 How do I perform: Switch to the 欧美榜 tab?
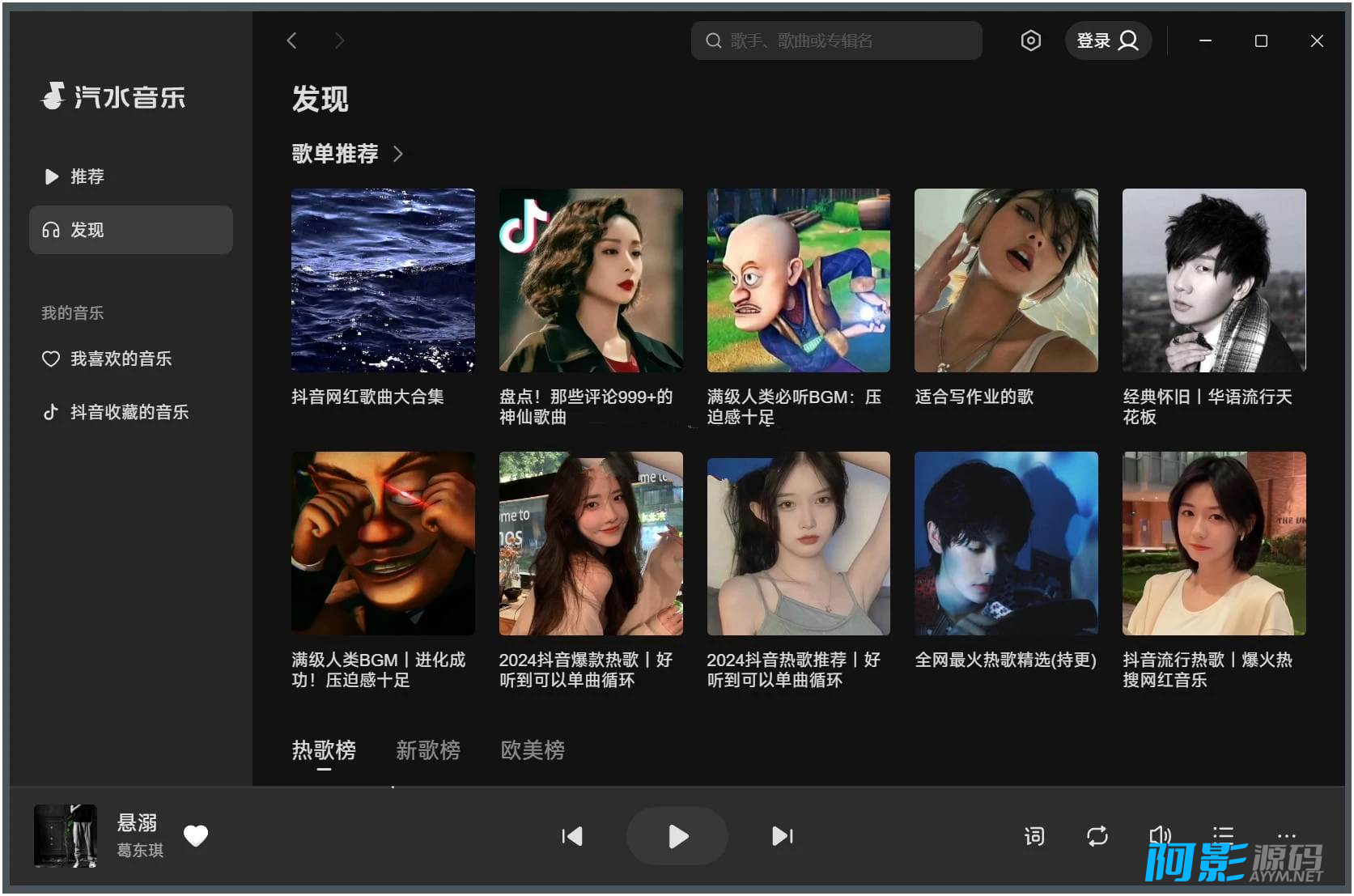[533, 750]
